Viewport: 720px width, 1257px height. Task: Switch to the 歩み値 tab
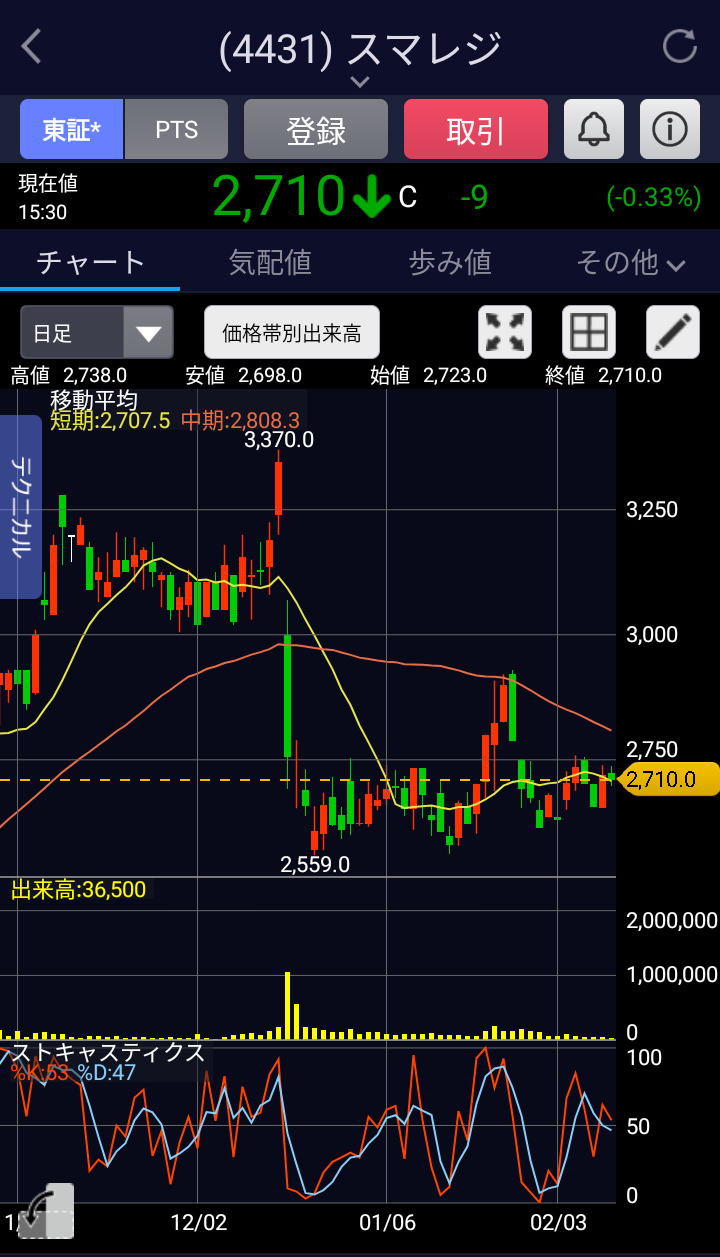tap(450, 263)
